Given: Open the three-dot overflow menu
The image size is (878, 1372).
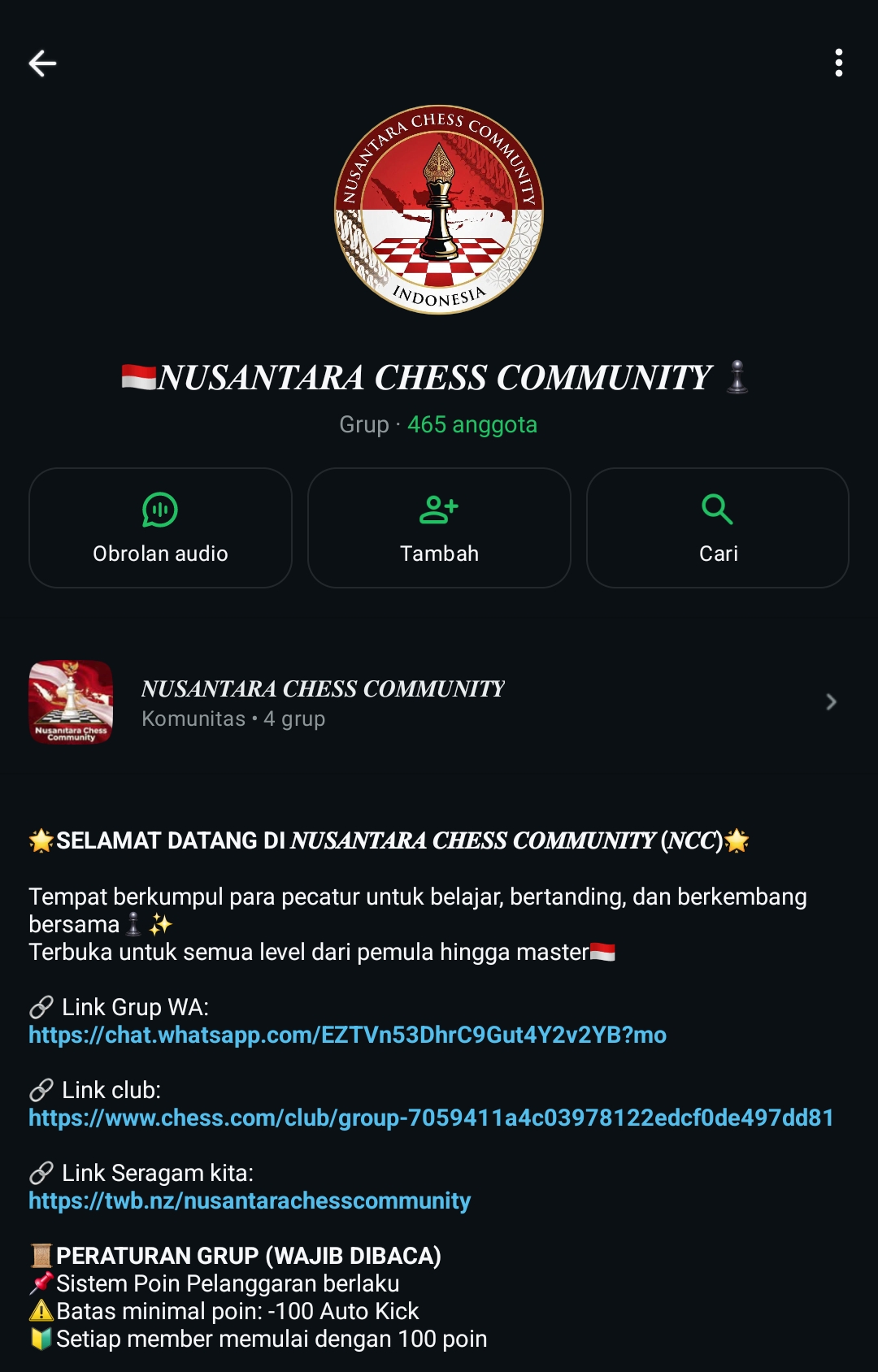Looking at the screenshot, I should [x=838, y=63].
